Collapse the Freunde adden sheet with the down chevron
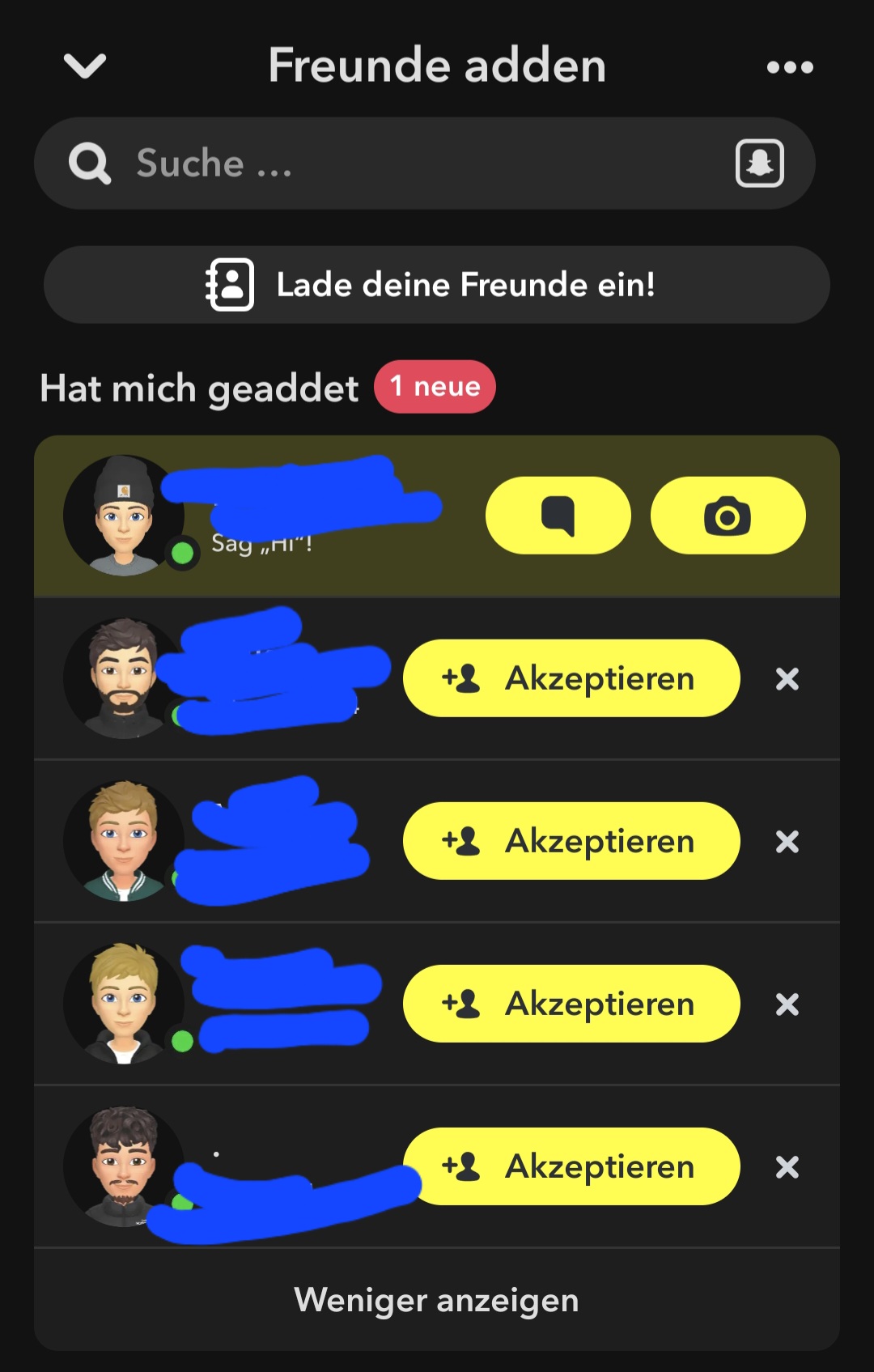The height and width of the screenshot is (1372, 874). [85, 66]
